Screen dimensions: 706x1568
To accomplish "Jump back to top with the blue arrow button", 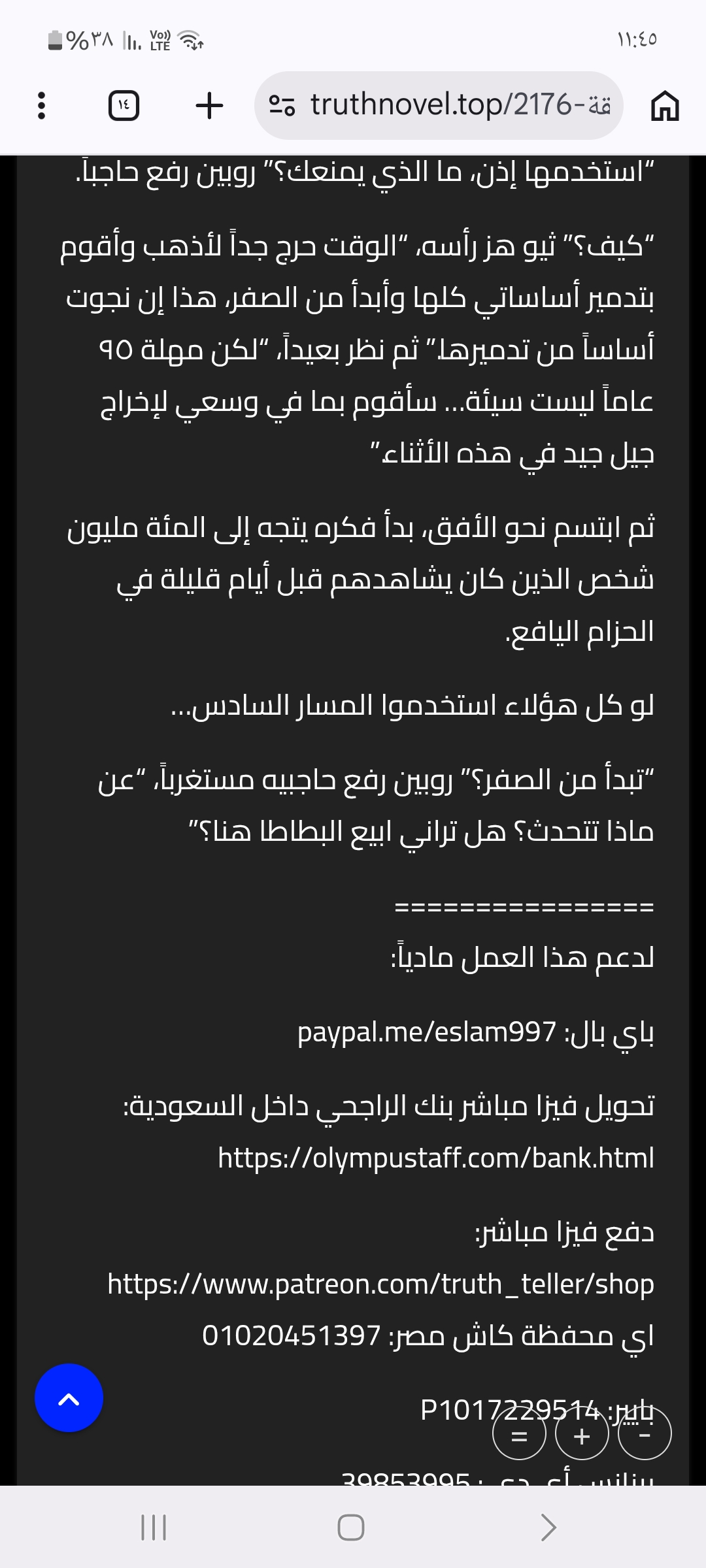I will click(69, 1399).
